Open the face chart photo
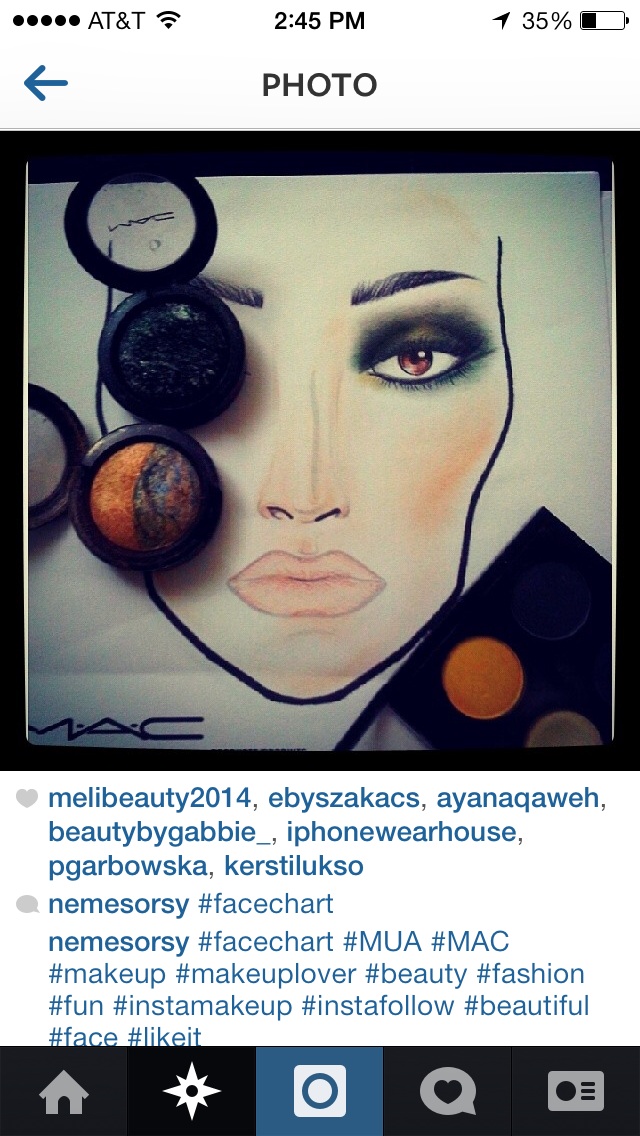 click(x=320, y=451)
